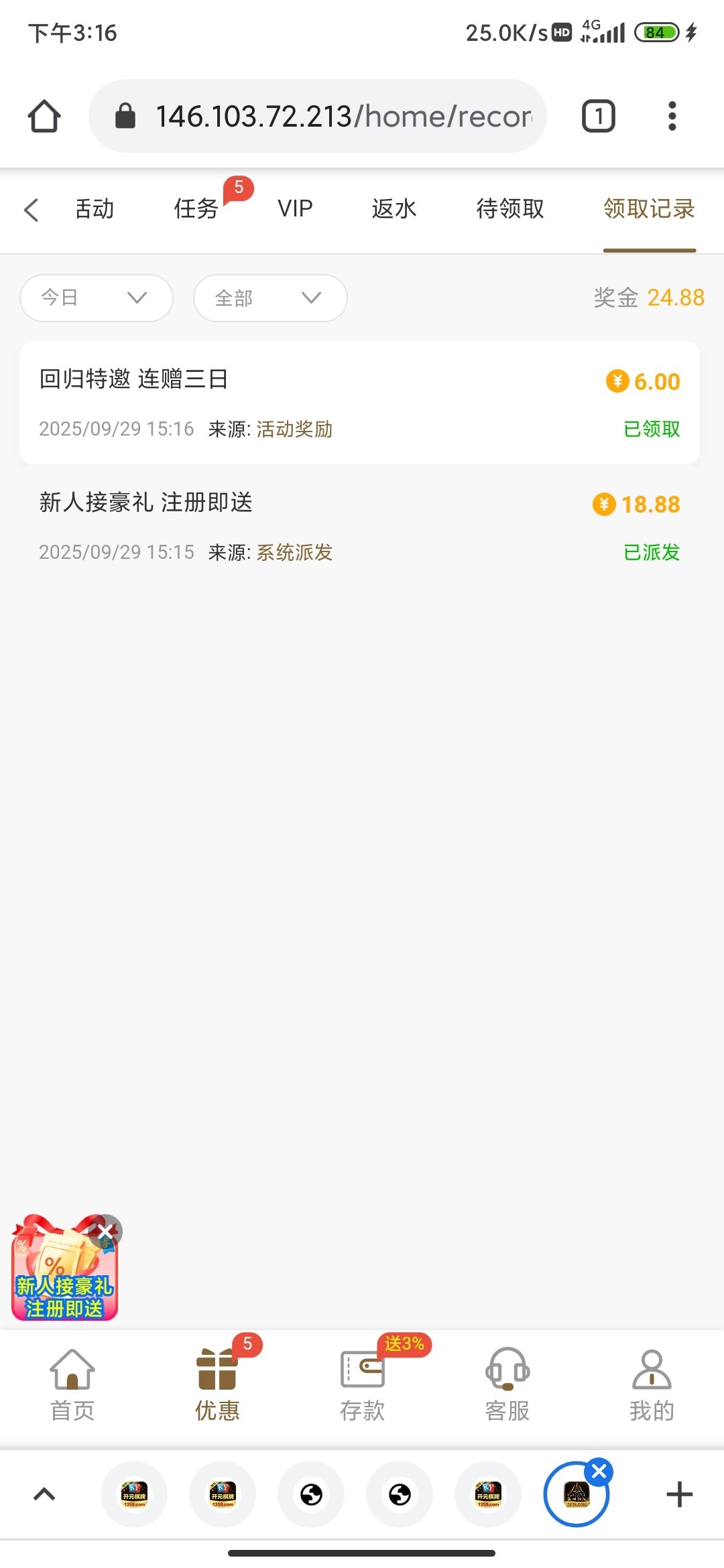Switch to the 返水 tab

(x=394, y=209)
